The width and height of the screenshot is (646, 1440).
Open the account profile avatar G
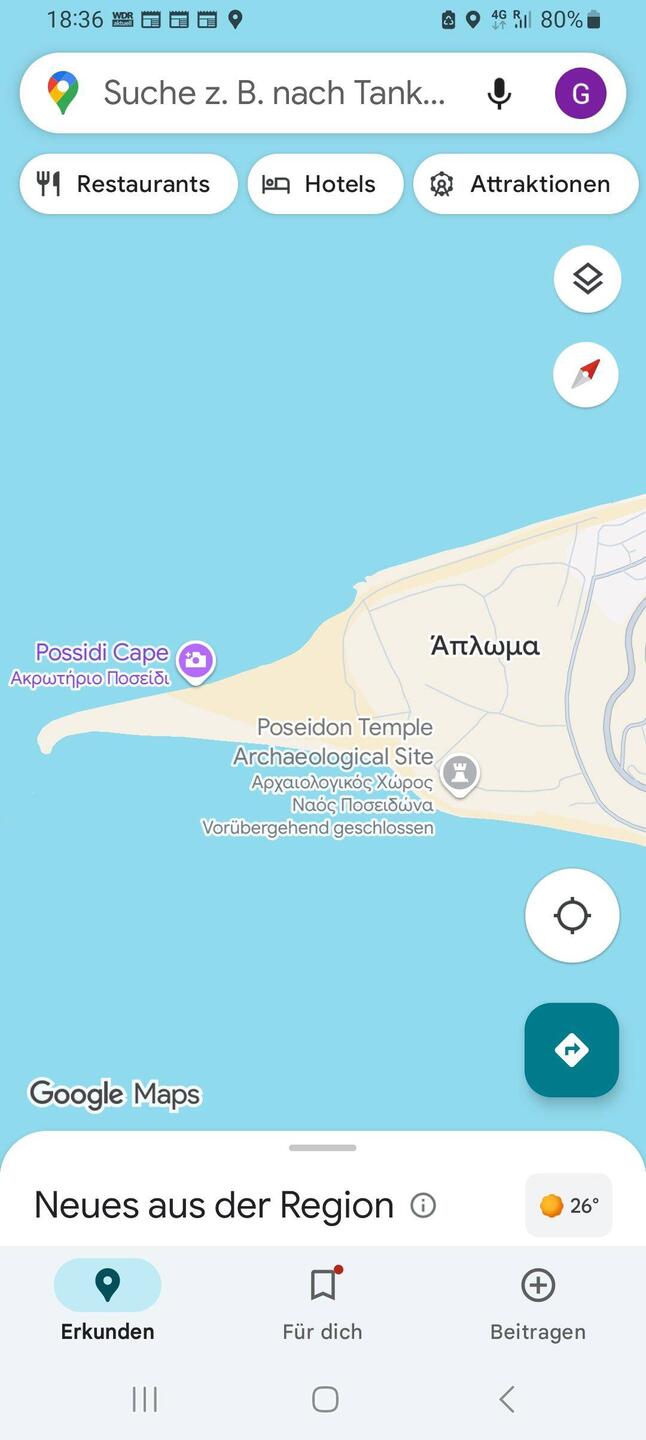tap(580, 94)
